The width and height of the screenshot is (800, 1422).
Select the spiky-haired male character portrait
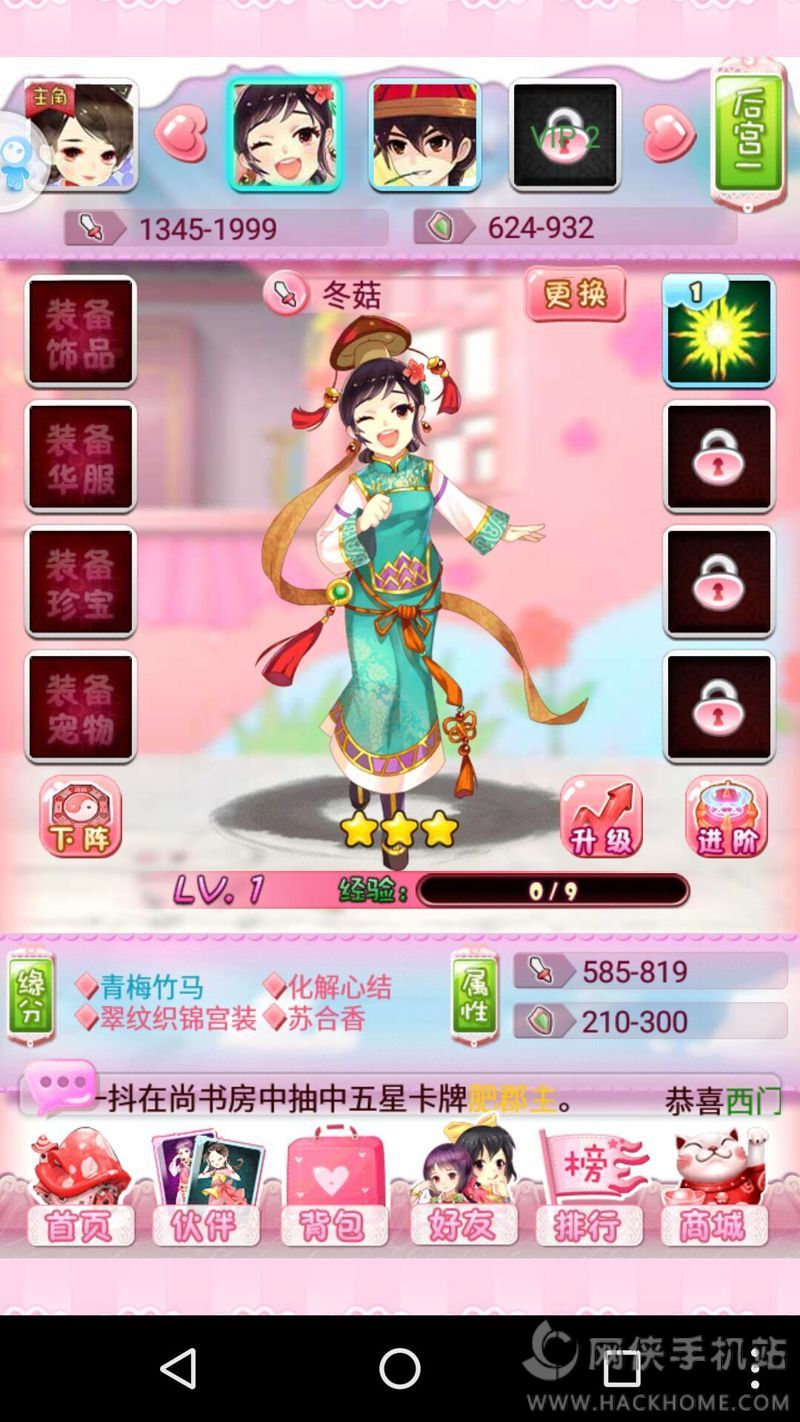[425, 135]
